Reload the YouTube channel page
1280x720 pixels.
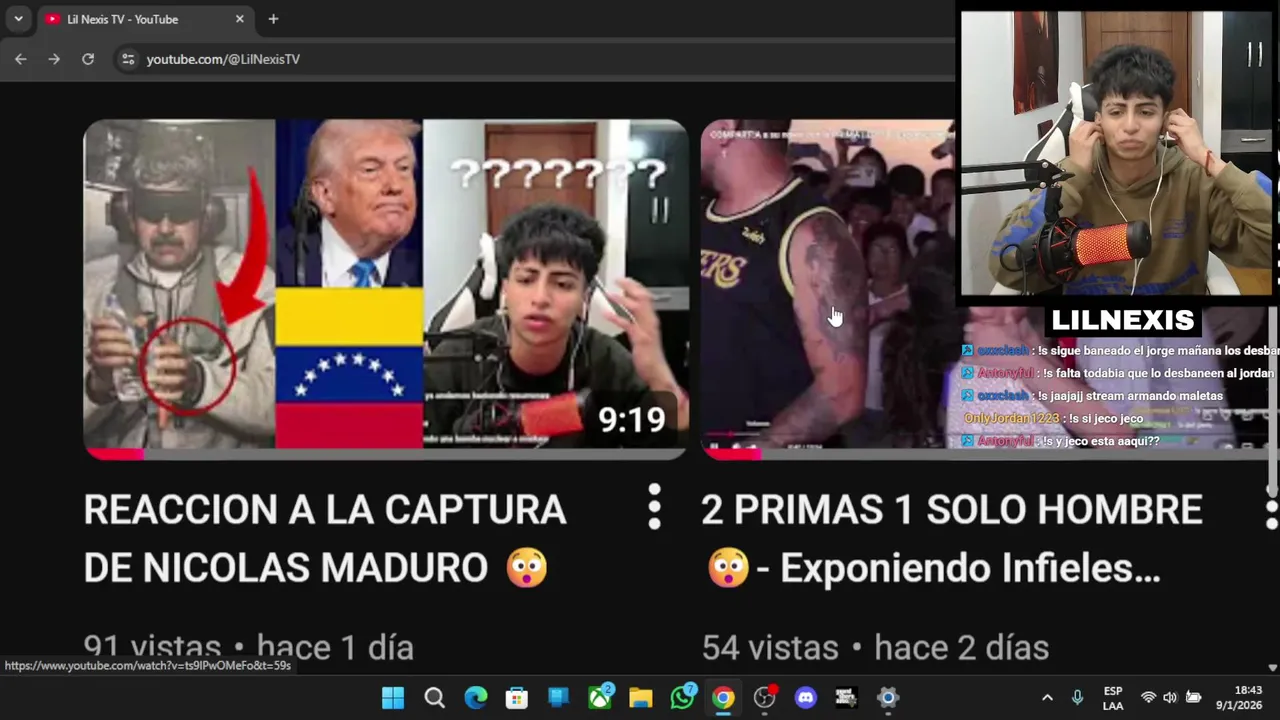tap(88, 59)
